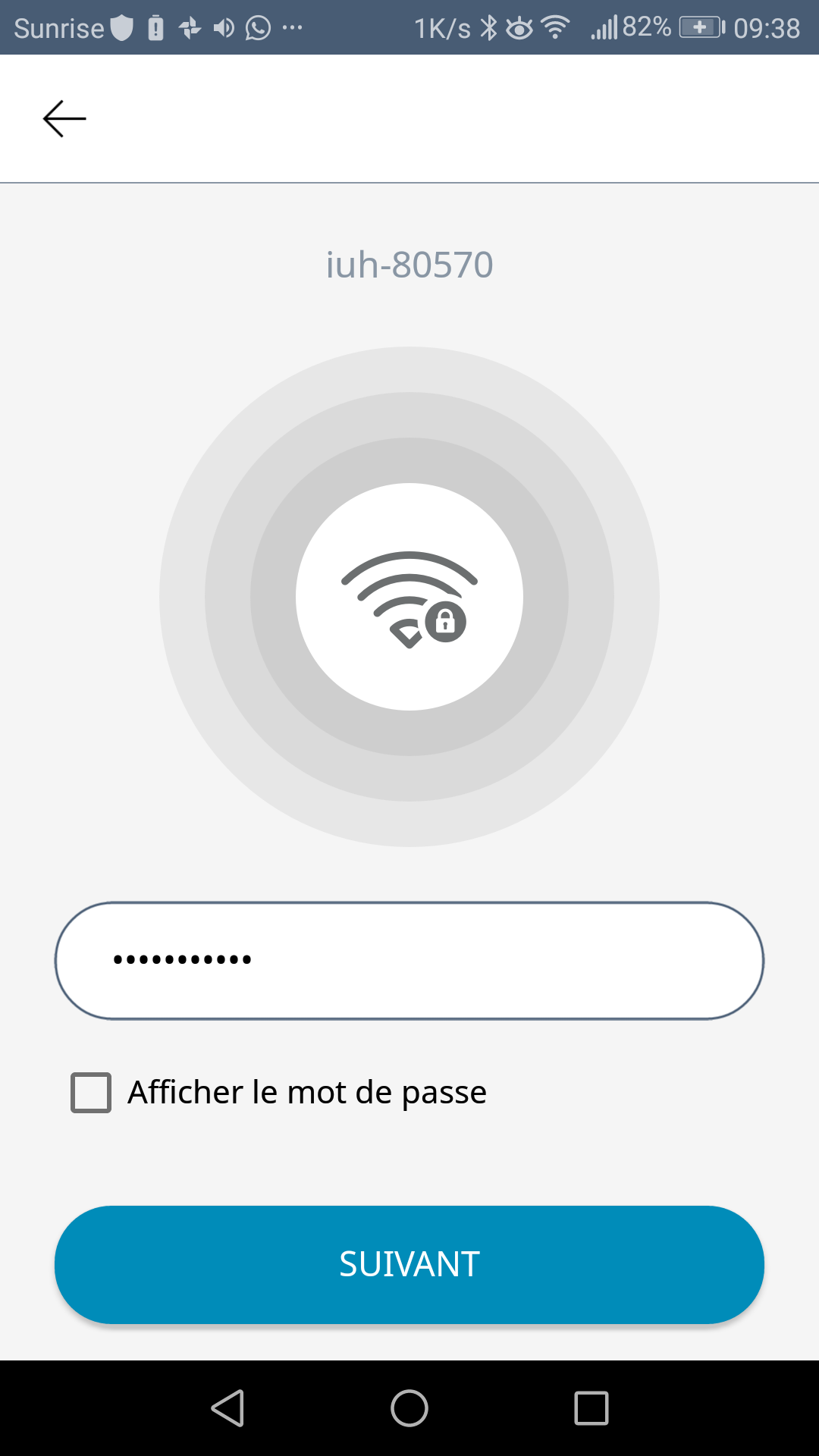Open the recent apps view
The width and height of the screenshot is (819, 1456).
[591, 1408]
